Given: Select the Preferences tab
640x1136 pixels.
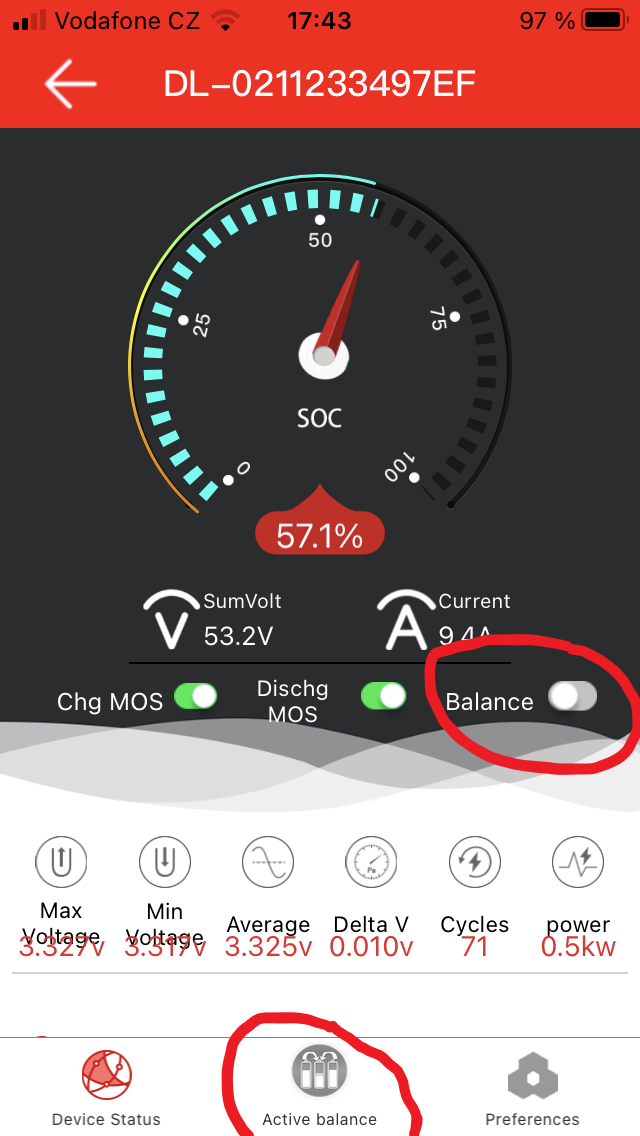Looking at the screenshot, I should [532, 1088].
